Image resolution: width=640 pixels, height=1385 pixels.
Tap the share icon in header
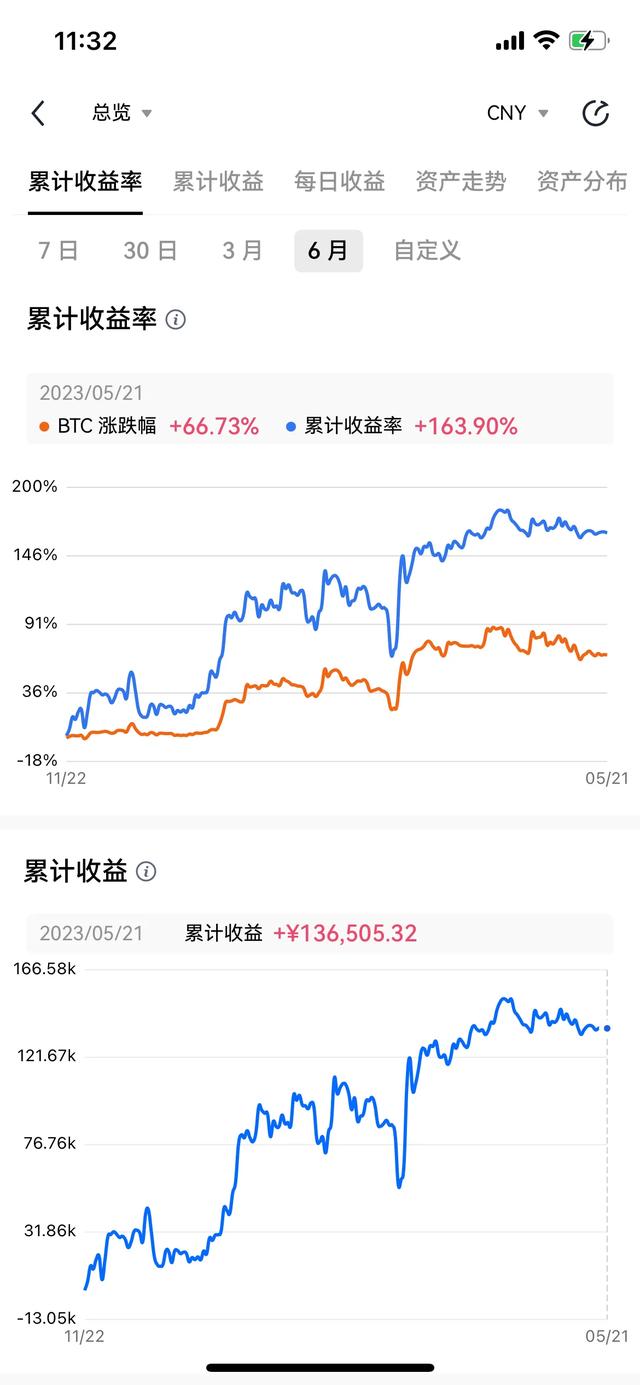596,113
